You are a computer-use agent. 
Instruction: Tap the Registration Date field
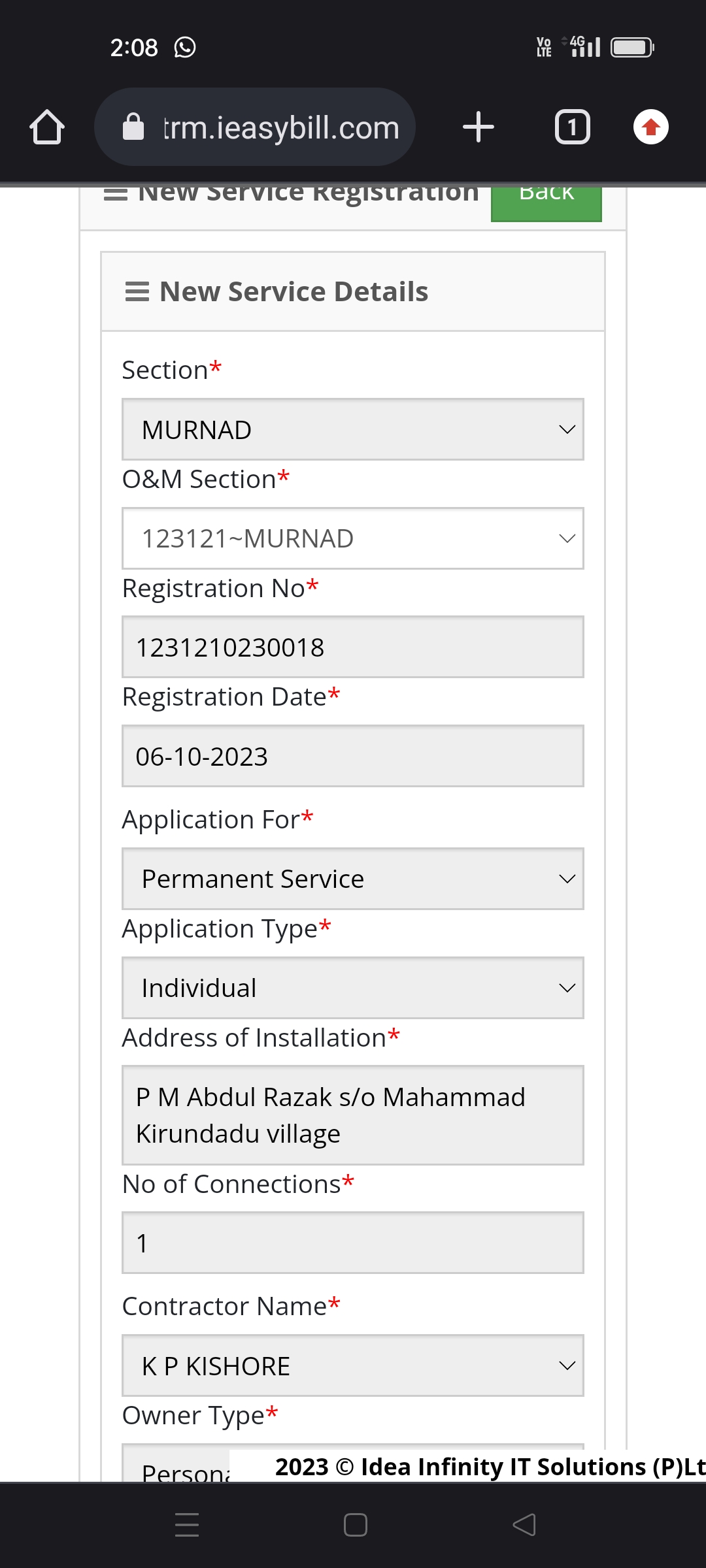click(x=353, y=756)
